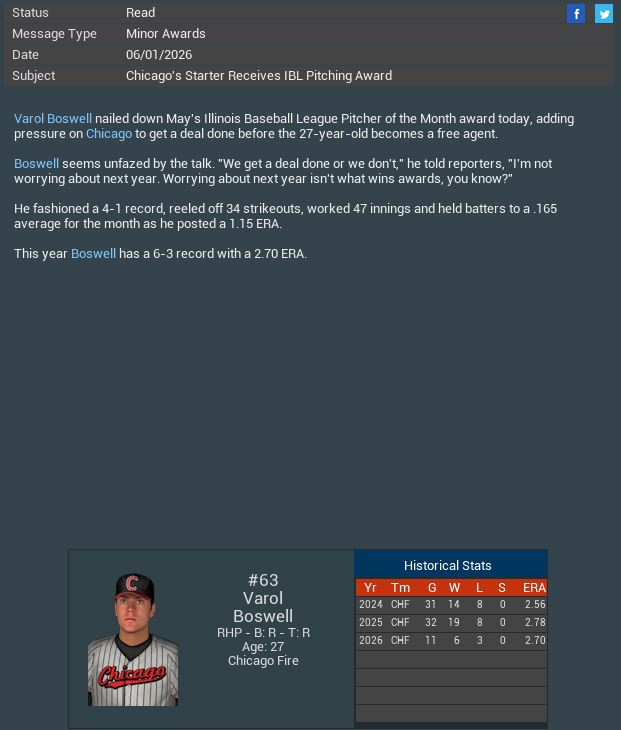Open the Varol Boswell link in the first paragraph
Screen dimensions: 621x730
click(53, 118)
